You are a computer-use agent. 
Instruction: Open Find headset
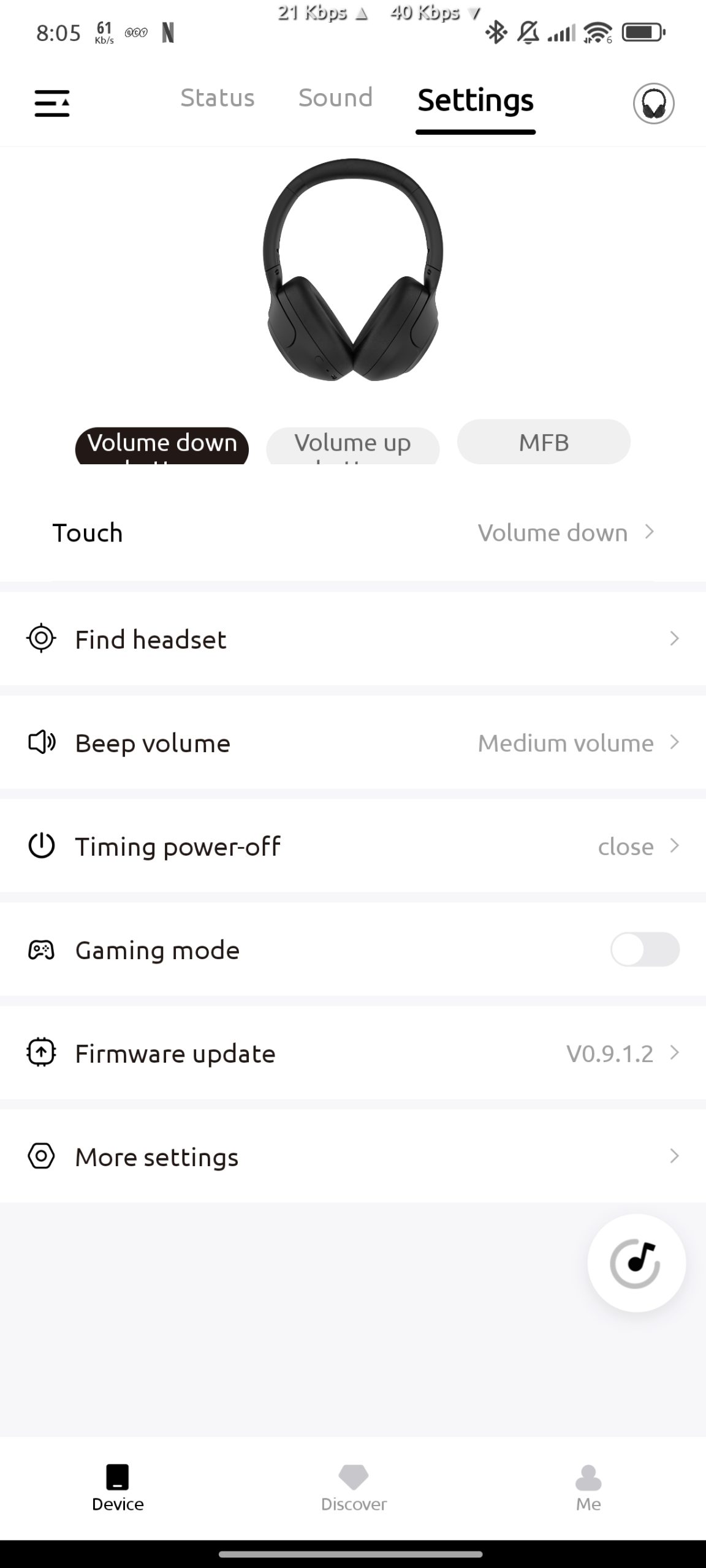[x=353, y=639]
